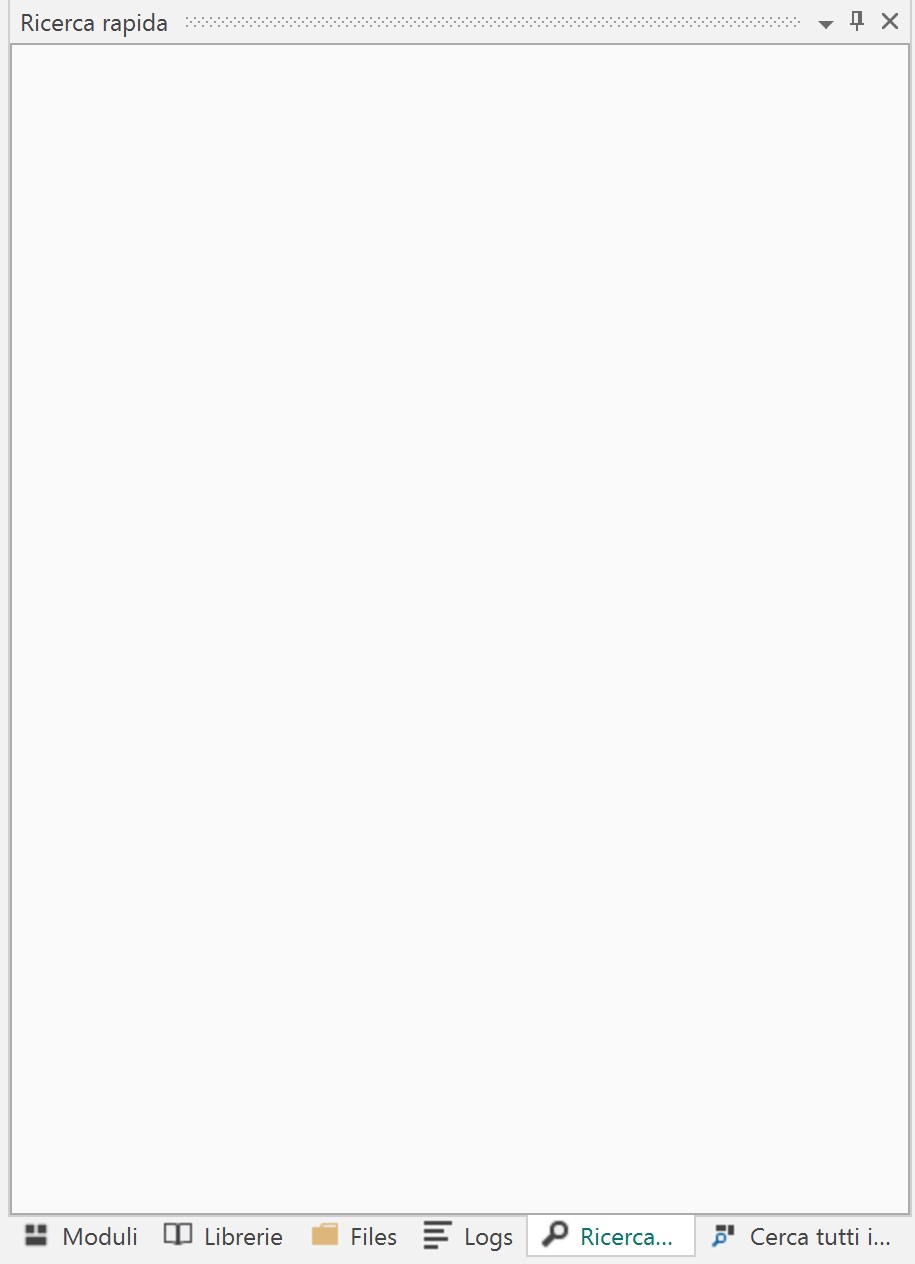Close the Ricerca rapida panel

pos(890,22)
